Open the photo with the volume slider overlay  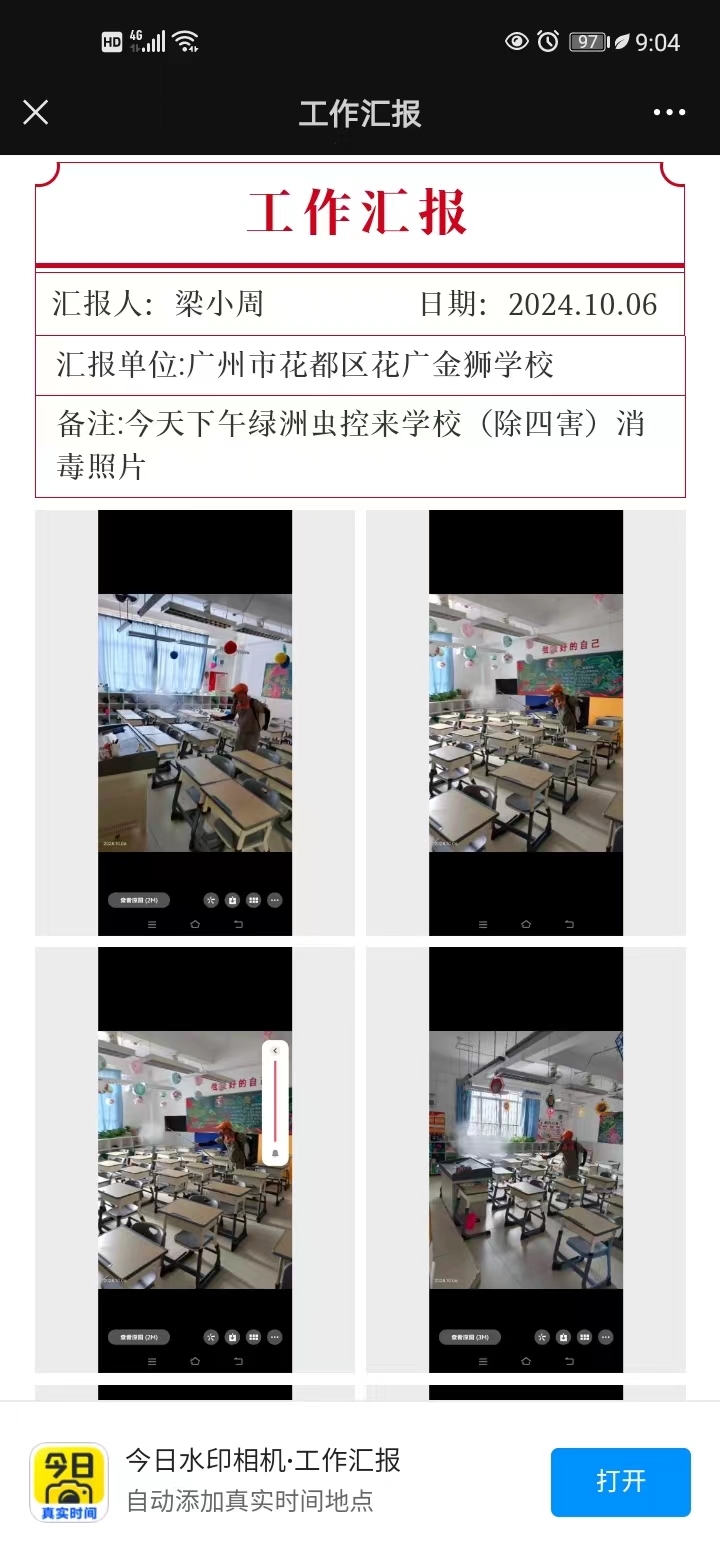(x=195, y=1160)
